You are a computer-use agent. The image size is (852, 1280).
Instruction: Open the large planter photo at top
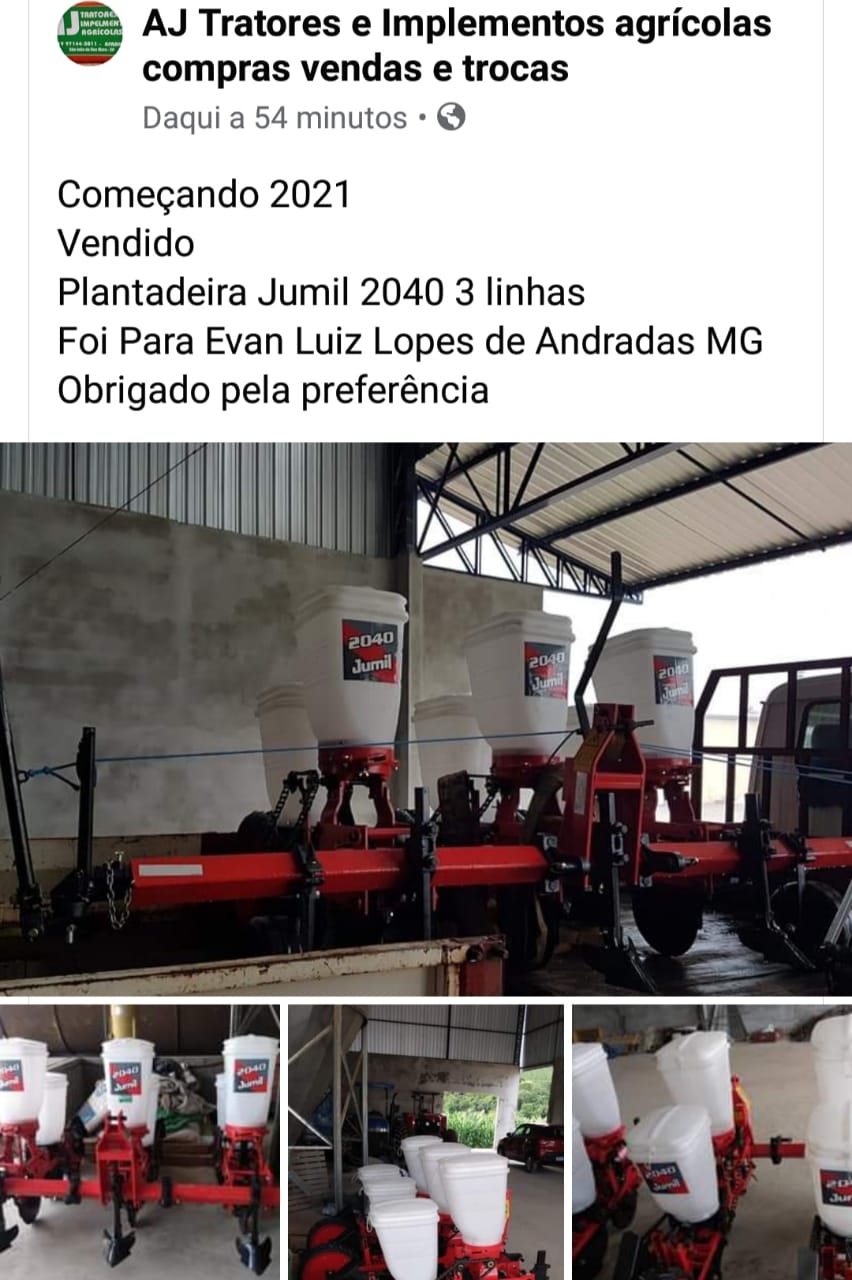click(426, 719)
